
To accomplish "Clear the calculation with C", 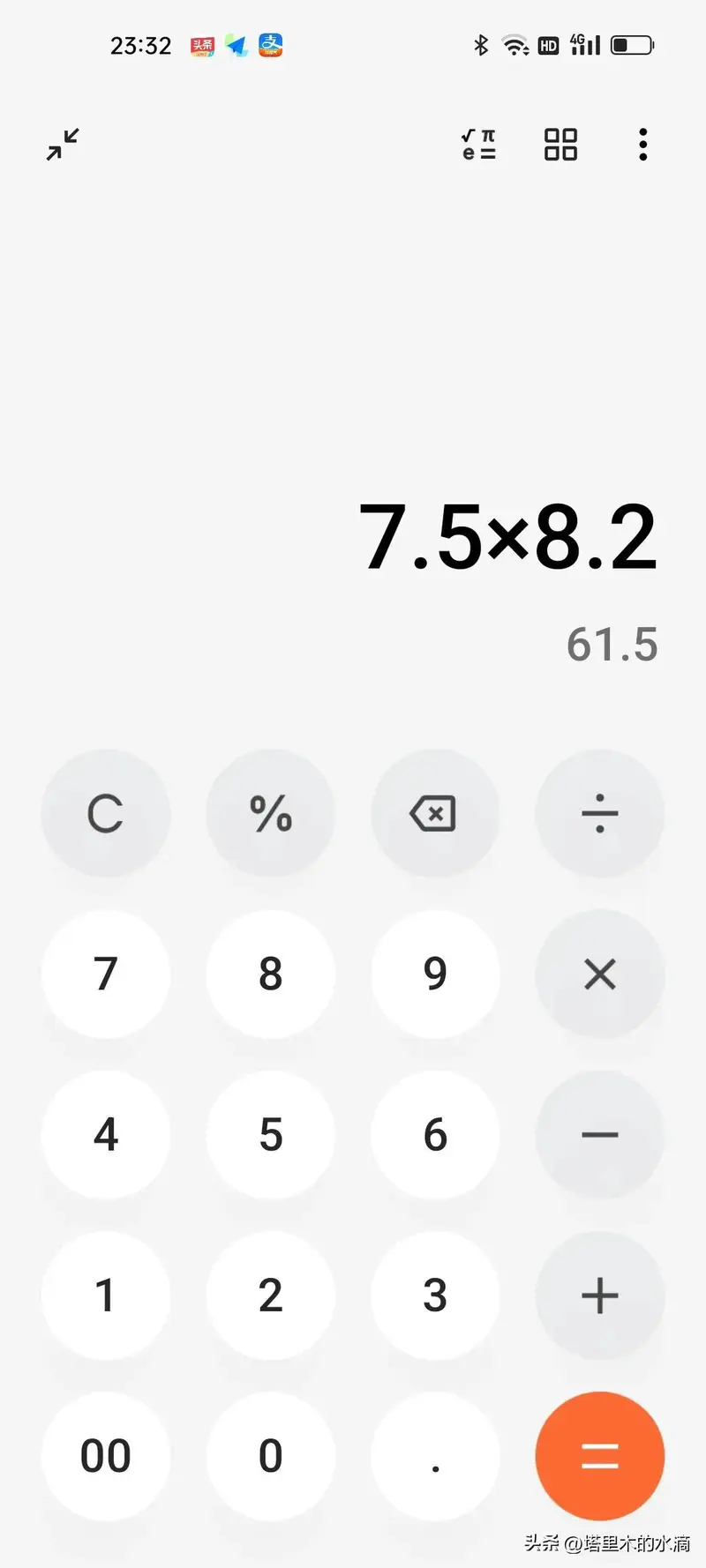I will coord(106,813).
